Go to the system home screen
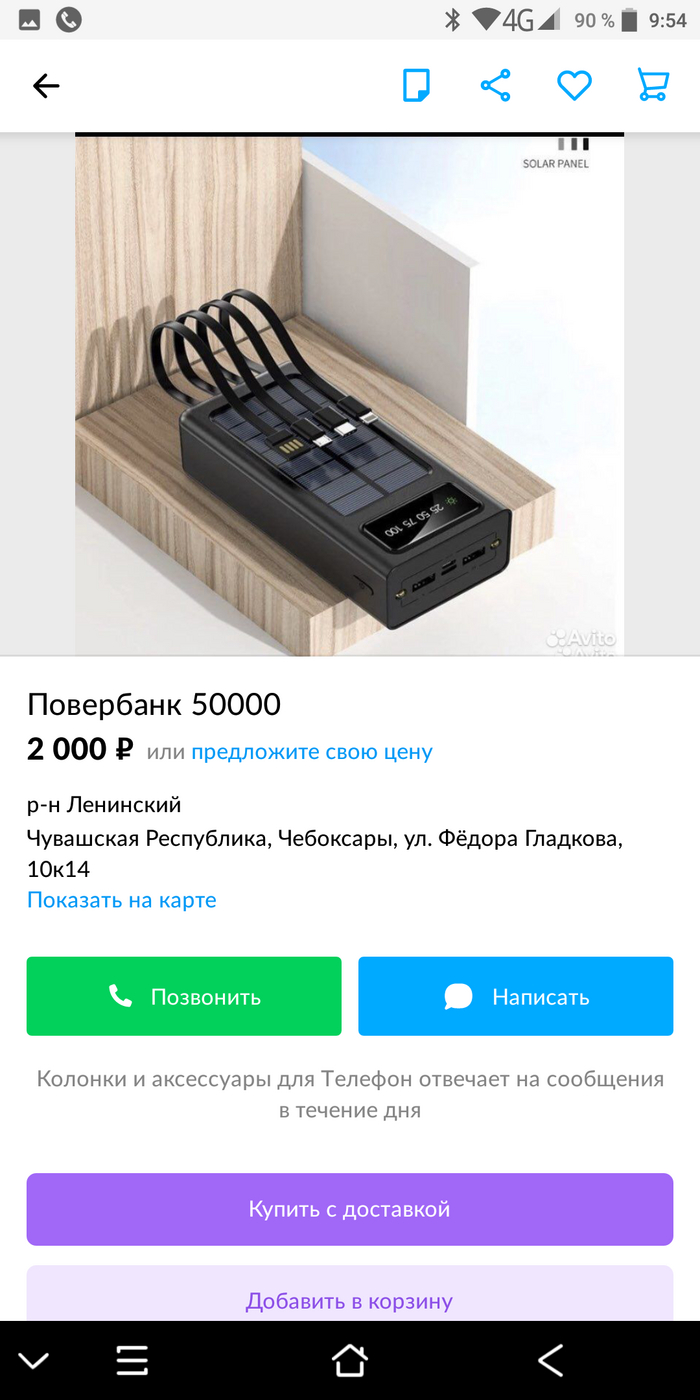The width and height of the screenshot is (700, 1400). click(349, 1361)
